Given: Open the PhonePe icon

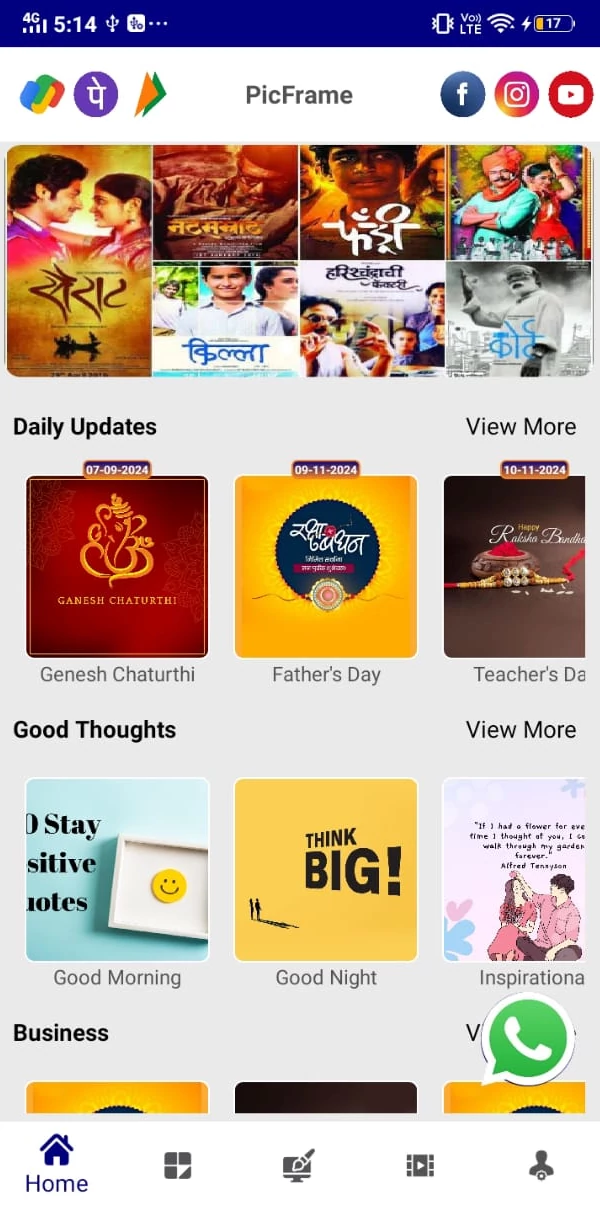Looking at the screenshot, I should (x=96, y=95).
